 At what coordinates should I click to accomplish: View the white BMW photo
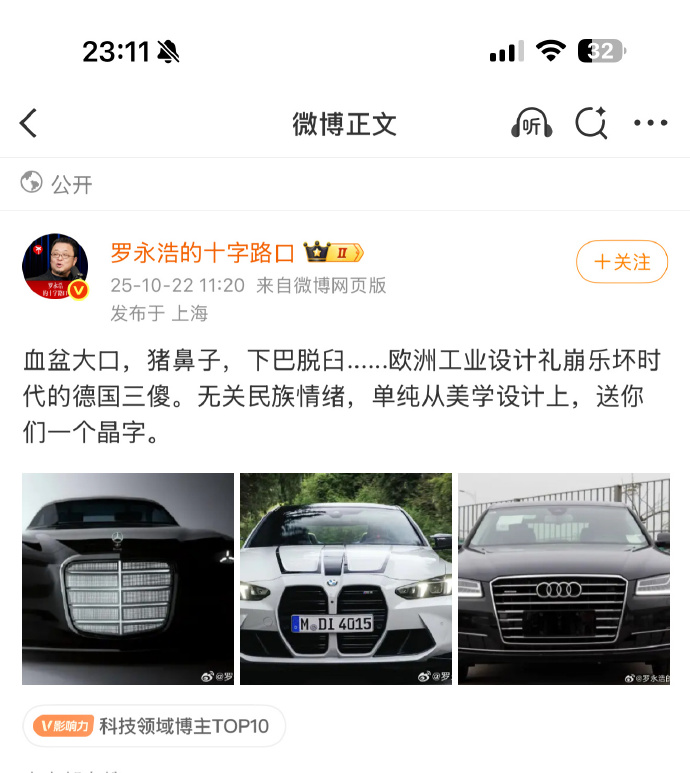[346, 578]
